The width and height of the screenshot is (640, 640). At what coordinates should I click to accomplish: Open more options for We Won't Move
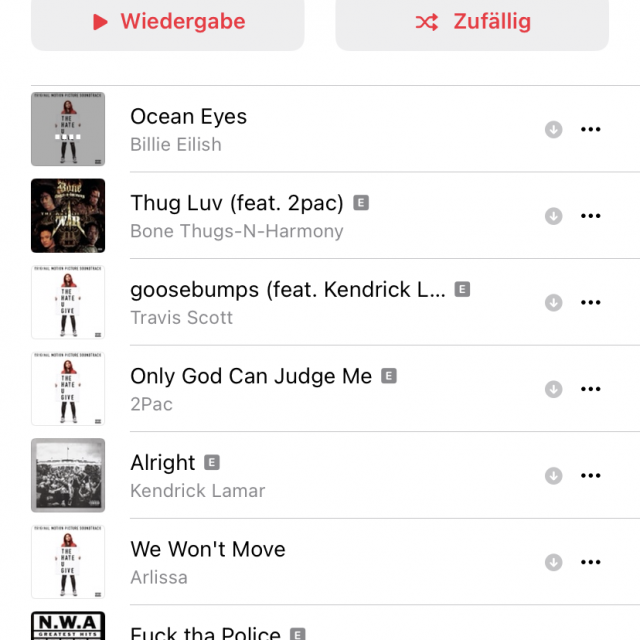click(591, 562)
